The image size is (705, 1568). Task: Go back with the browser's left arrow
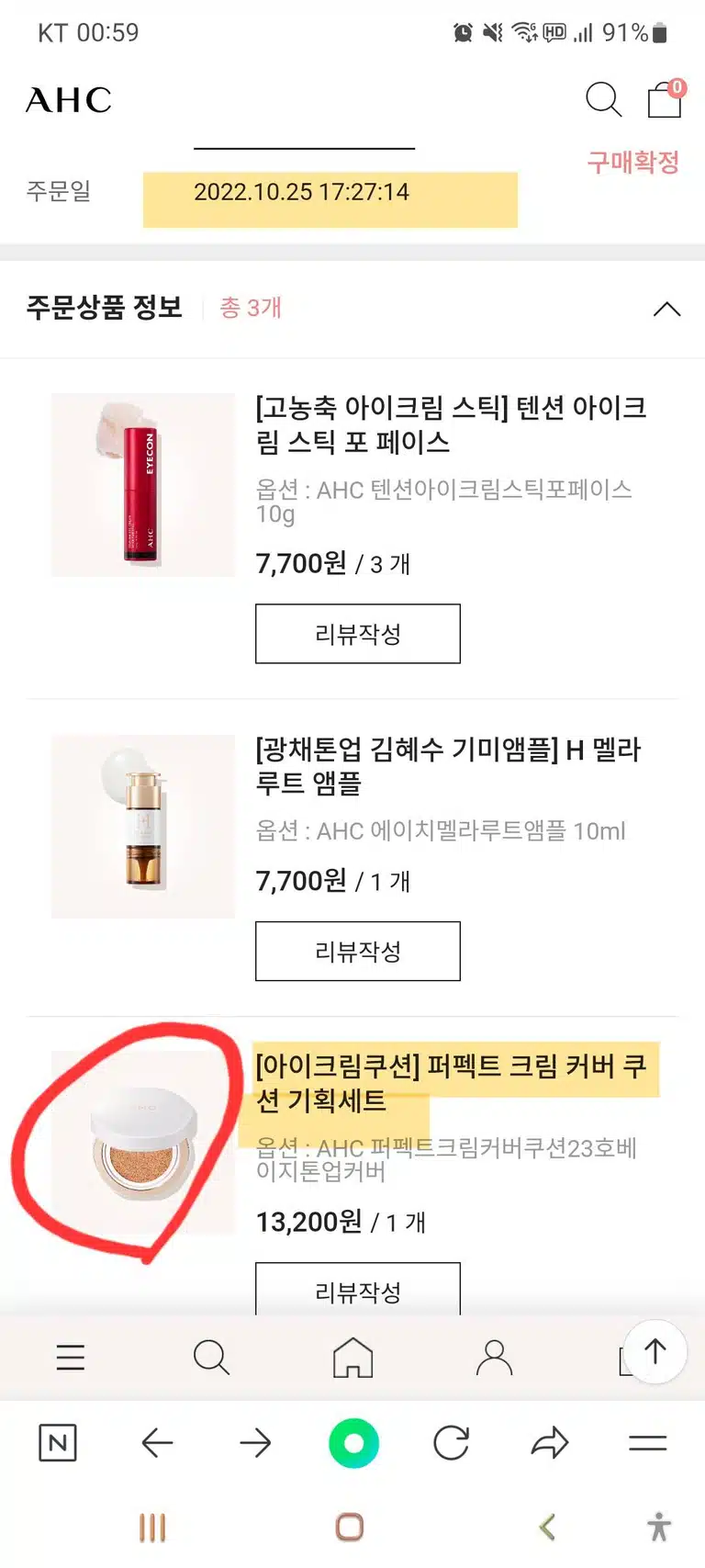click(158, 1443)
